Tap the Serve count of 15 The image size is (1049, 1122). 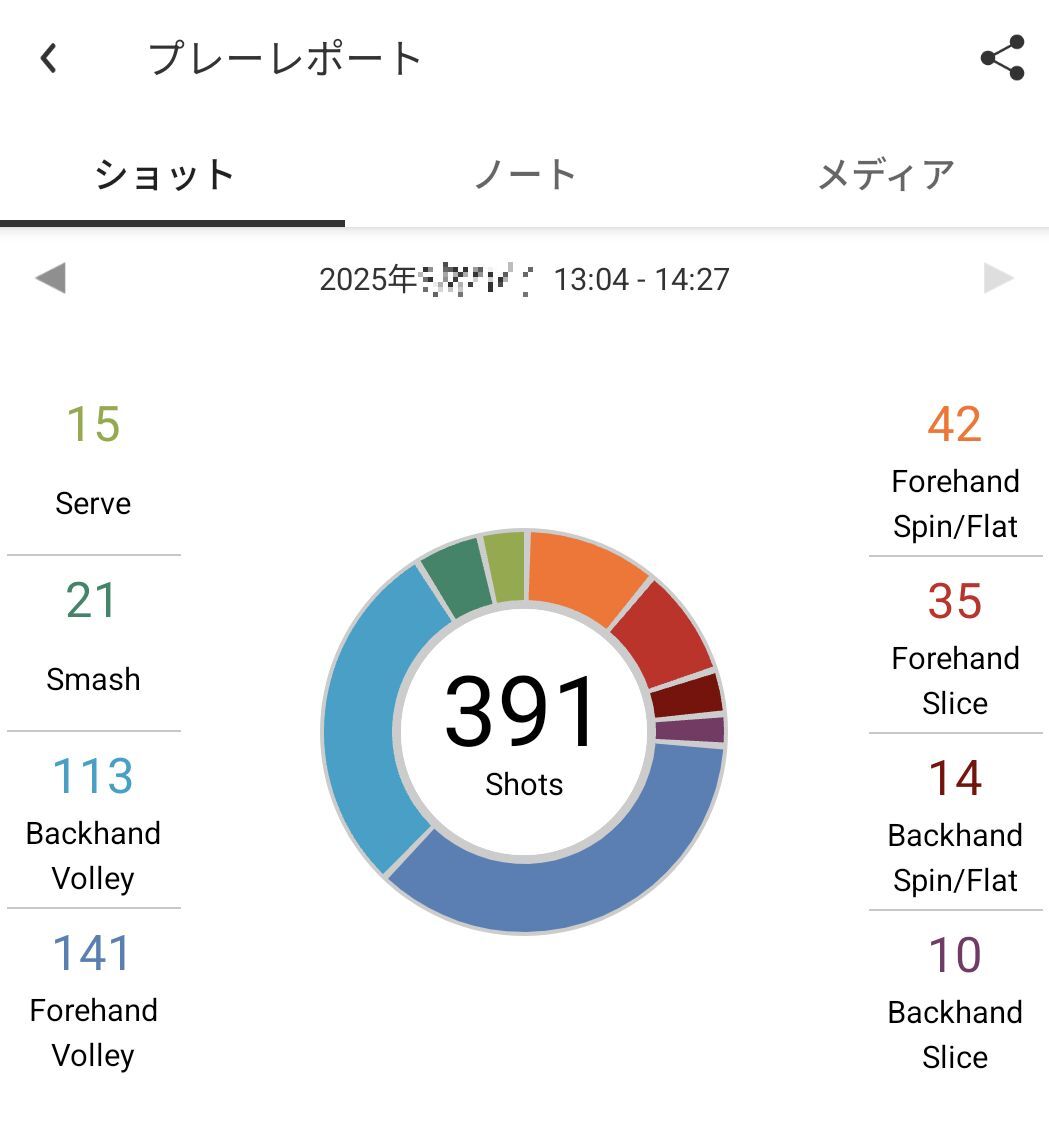coord(93,423)
